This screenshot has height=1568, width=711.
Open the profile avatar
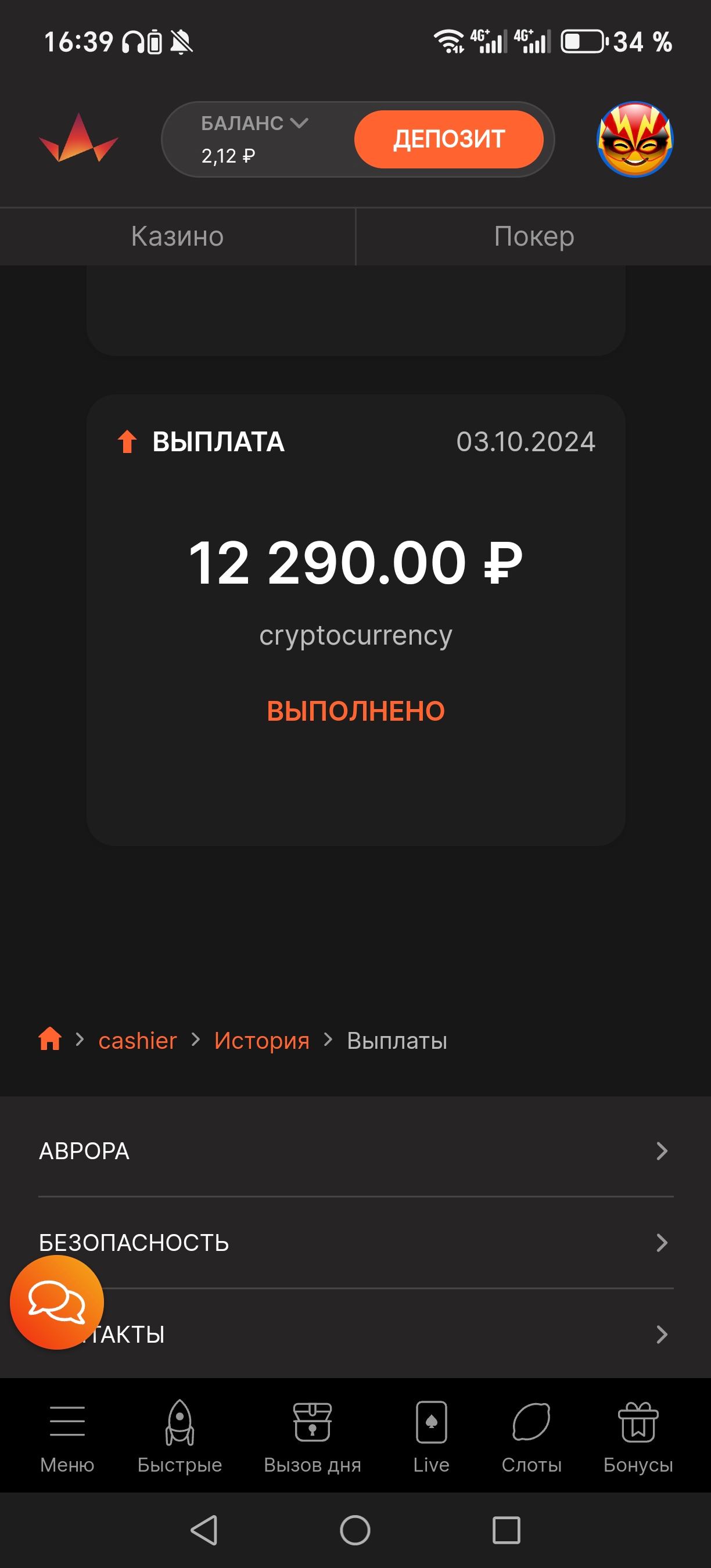[x=634, y=139]
